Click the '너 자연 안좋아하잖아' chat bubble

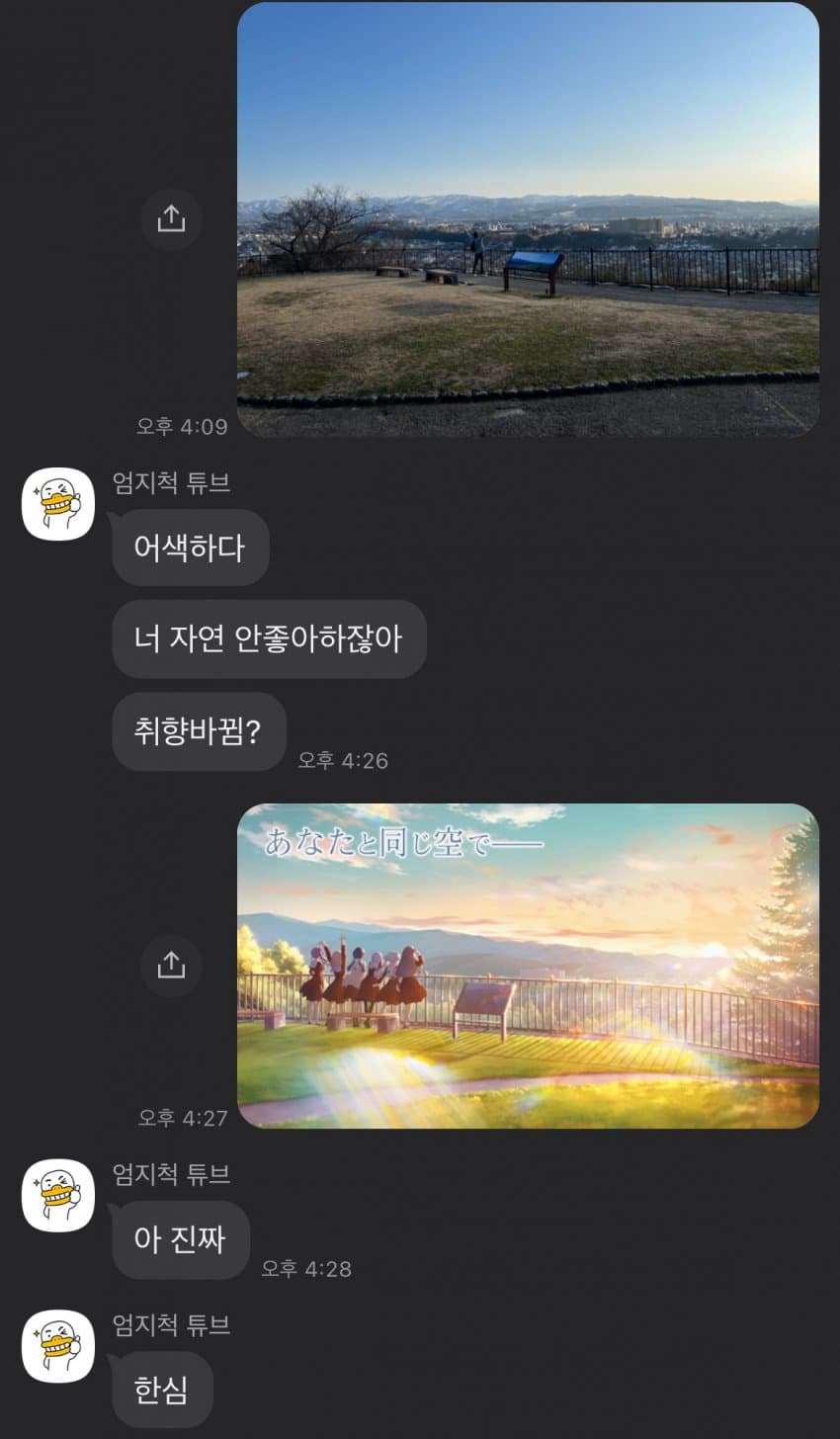(269, 640)
